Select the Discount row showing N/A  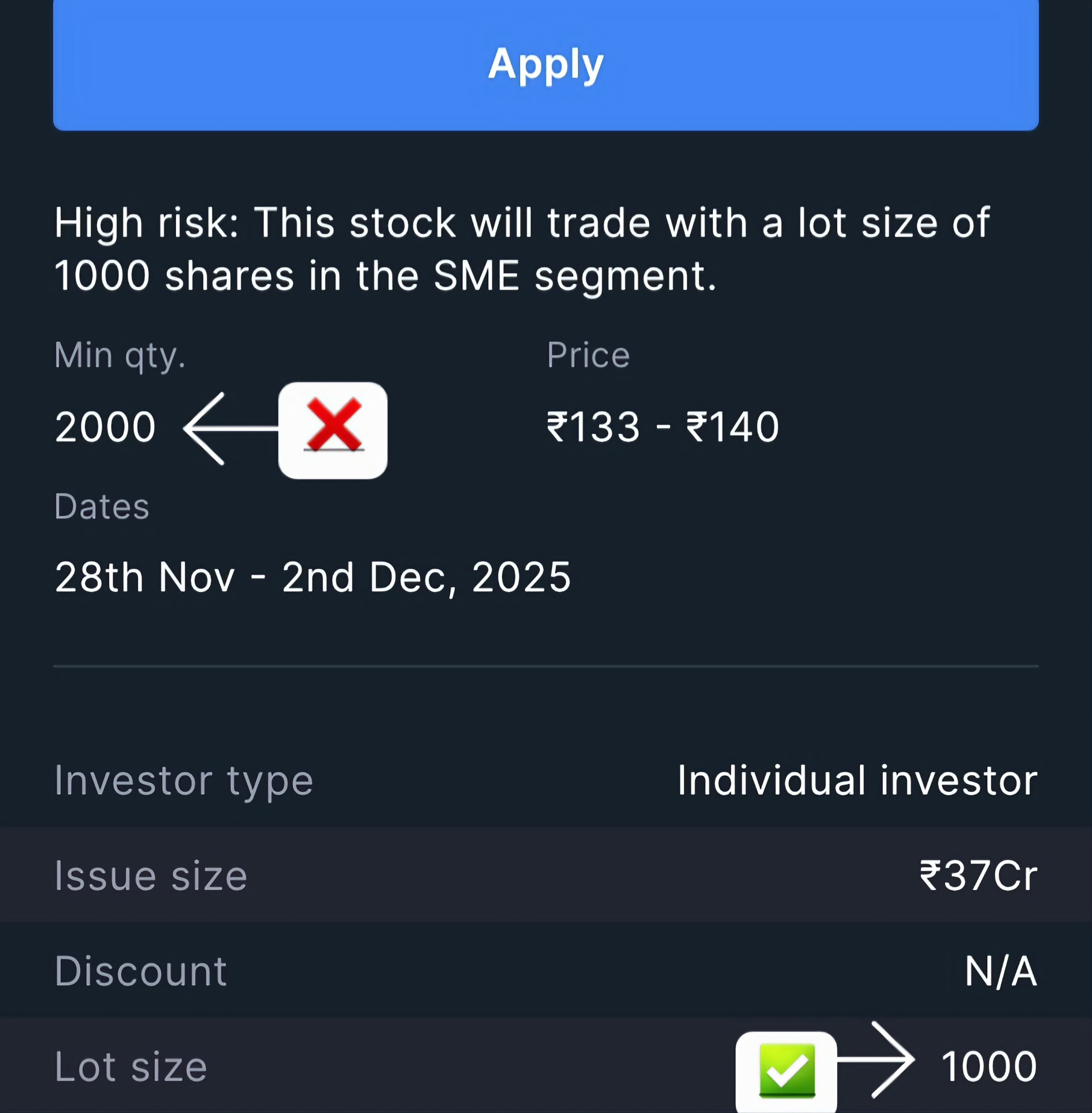[x=545, y=970]
